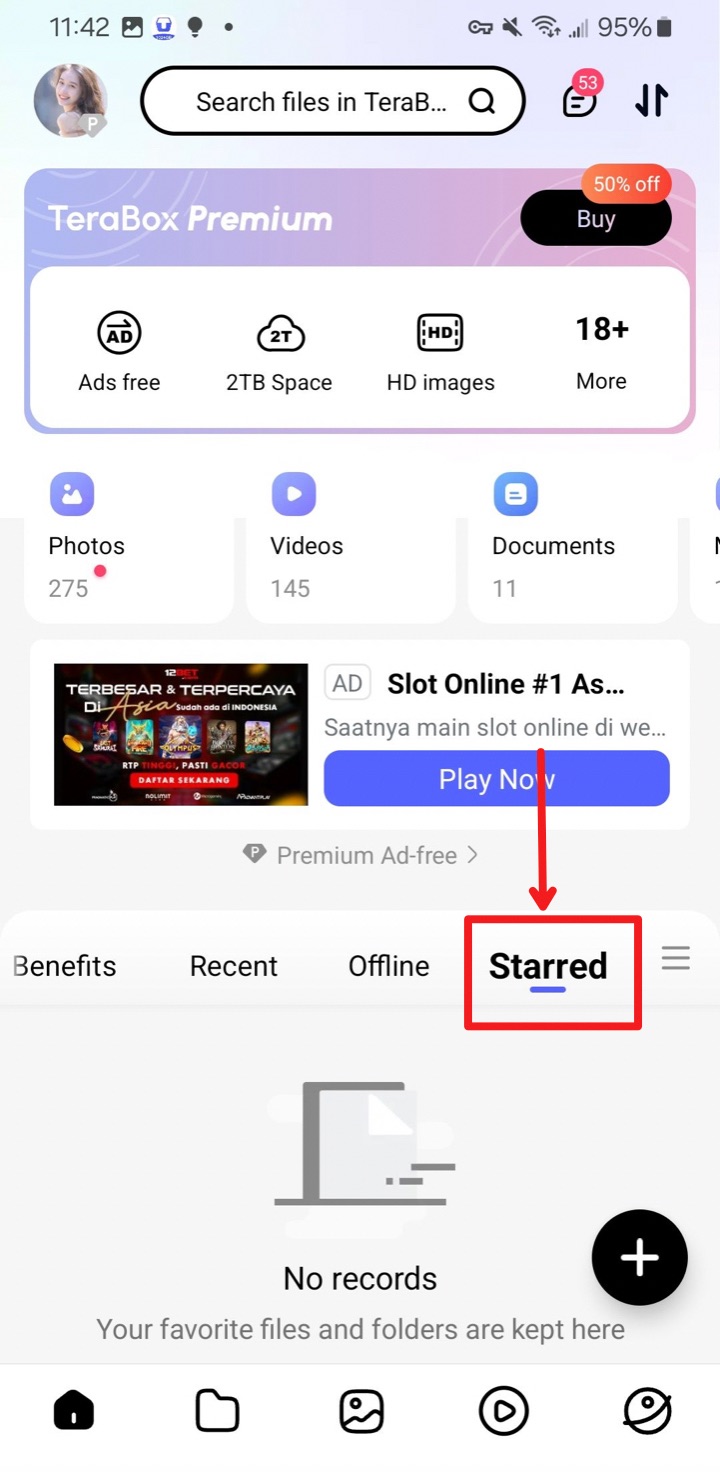Viewport: 720px width, 1472px height.
Task: View 18+ More premium benefits
Action: (x=601, y=352)
